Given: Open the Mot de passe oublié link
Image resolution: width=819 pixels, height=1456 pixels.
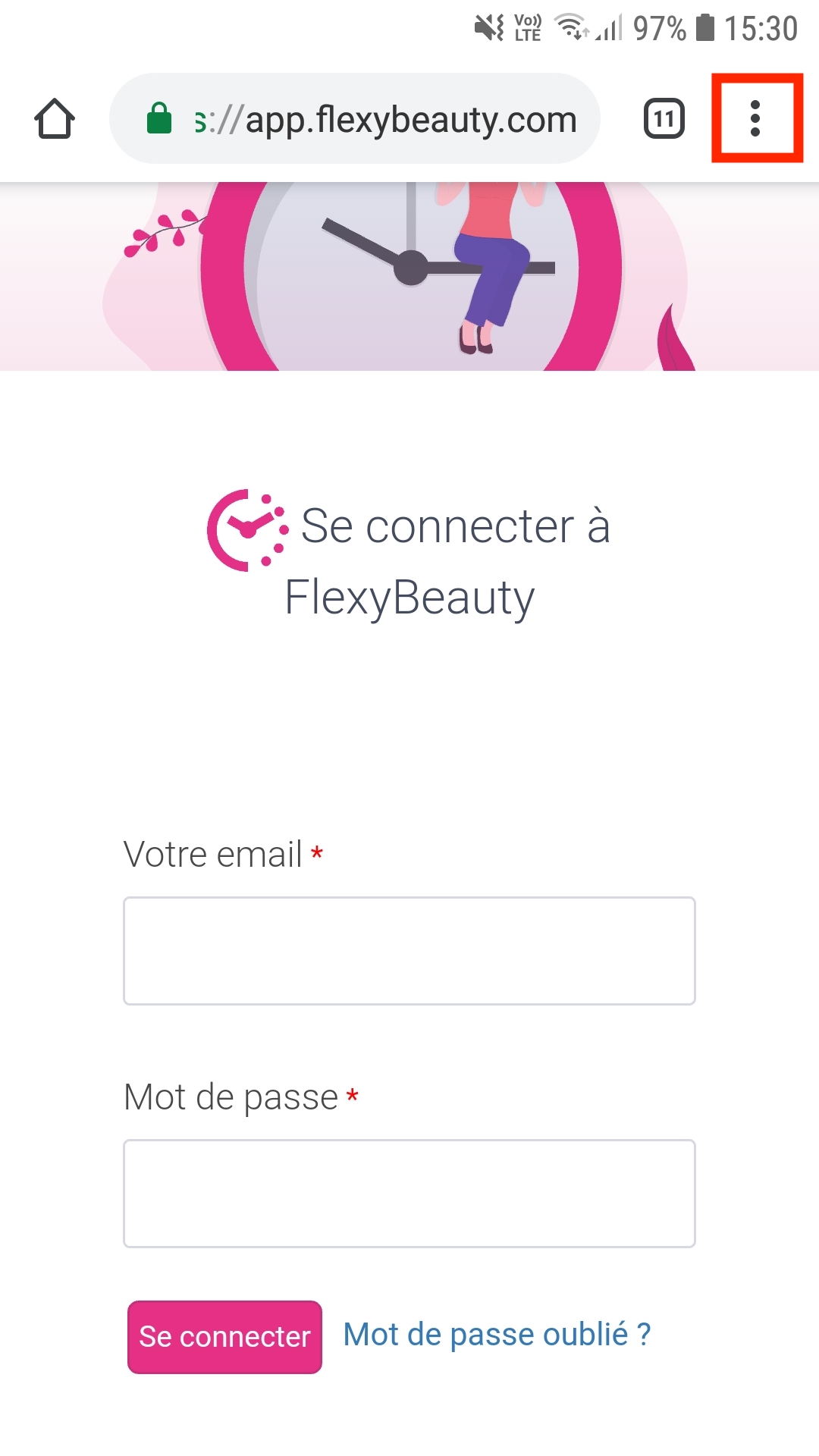Looking at the screenshot, I should tap(497, 1335).
